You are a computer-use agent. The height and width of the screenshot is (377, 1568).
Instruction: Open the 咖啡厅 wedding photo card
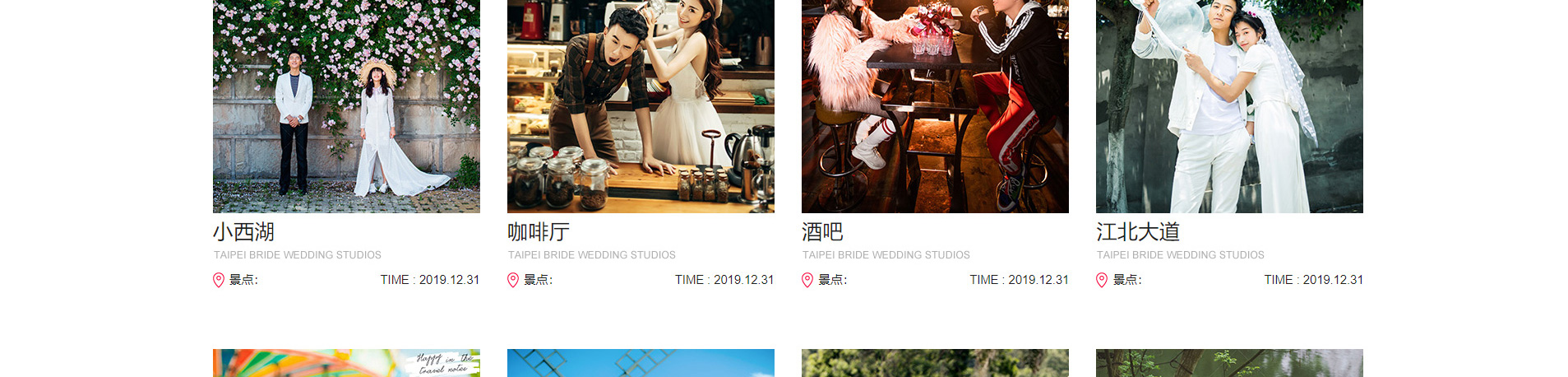coord(641,107)
